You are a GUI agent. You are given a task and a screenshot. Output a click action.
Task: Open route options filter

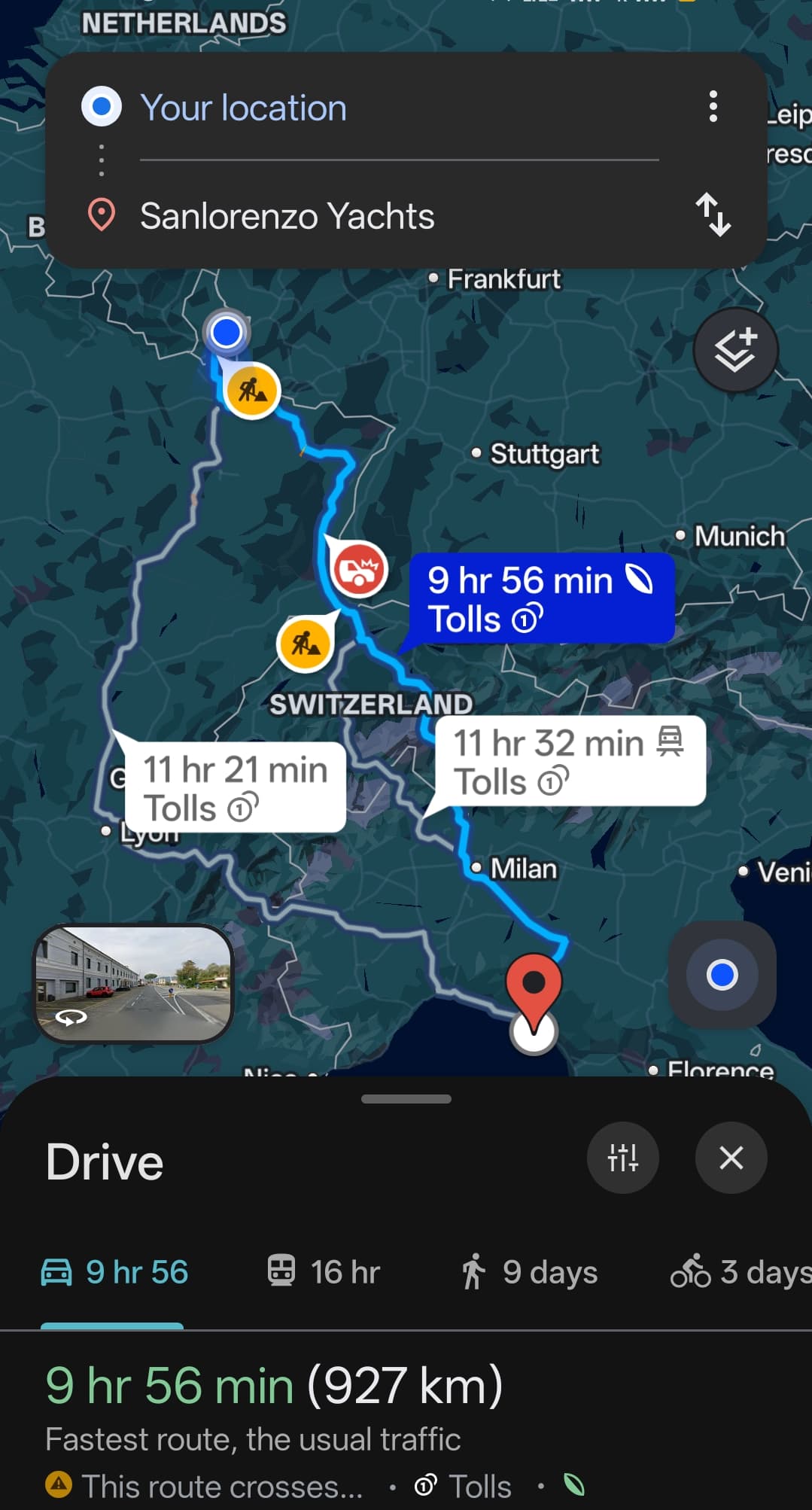click(x=622, y=1158)
